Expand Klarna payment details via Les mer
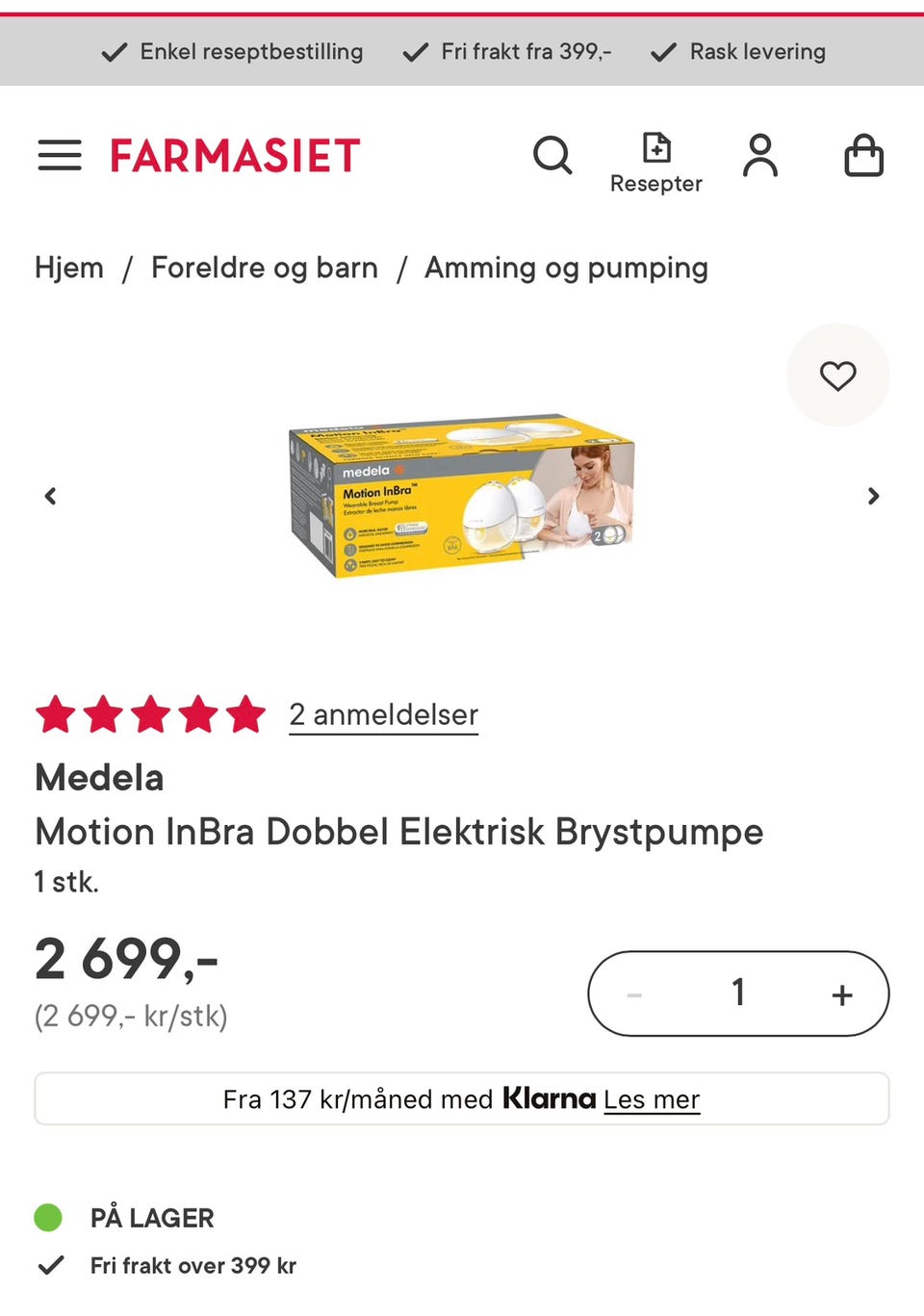The image size is (924, 1316). 652,1098
